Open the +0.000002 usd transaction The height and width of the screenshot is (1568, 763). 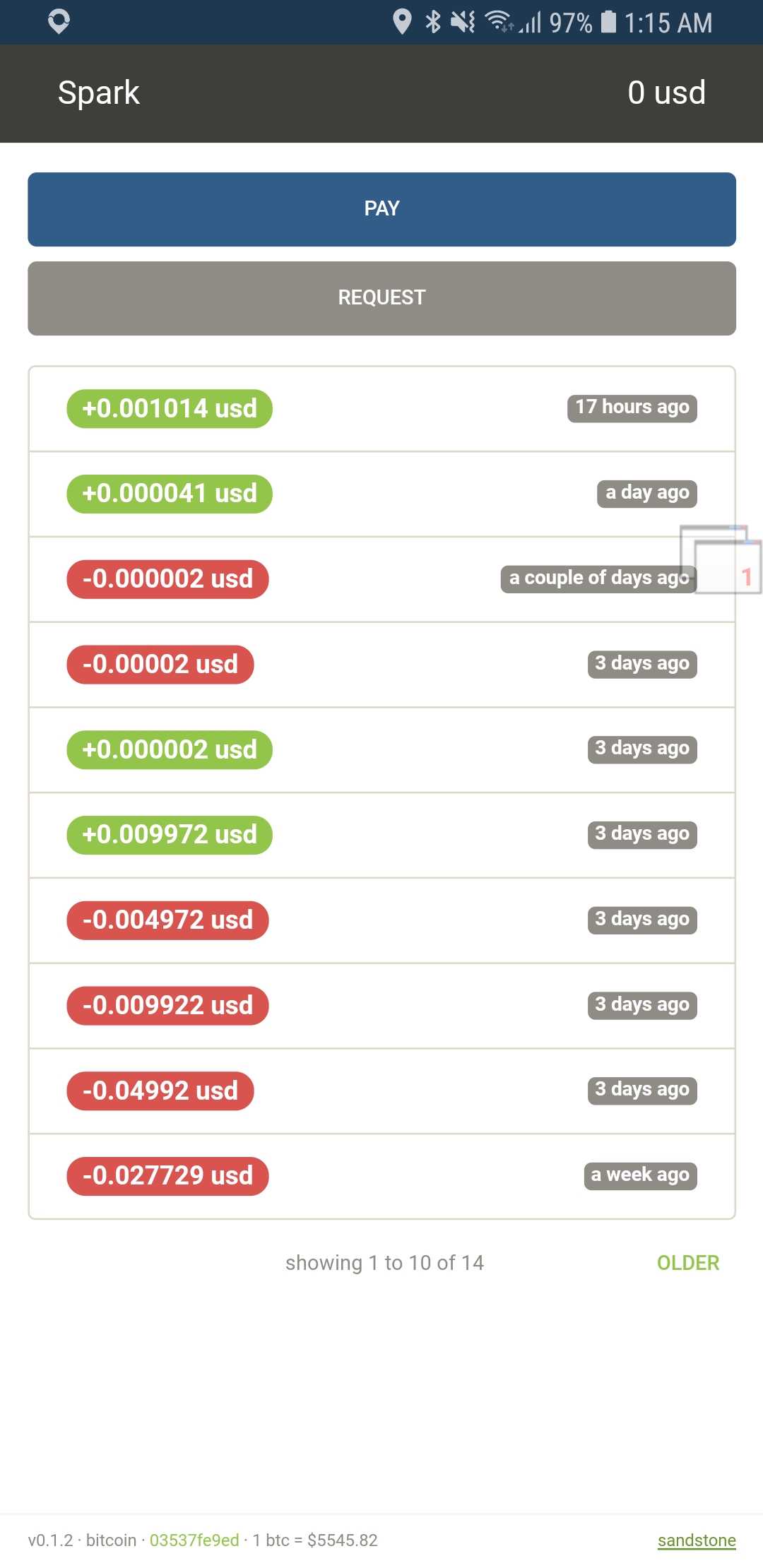381,749
